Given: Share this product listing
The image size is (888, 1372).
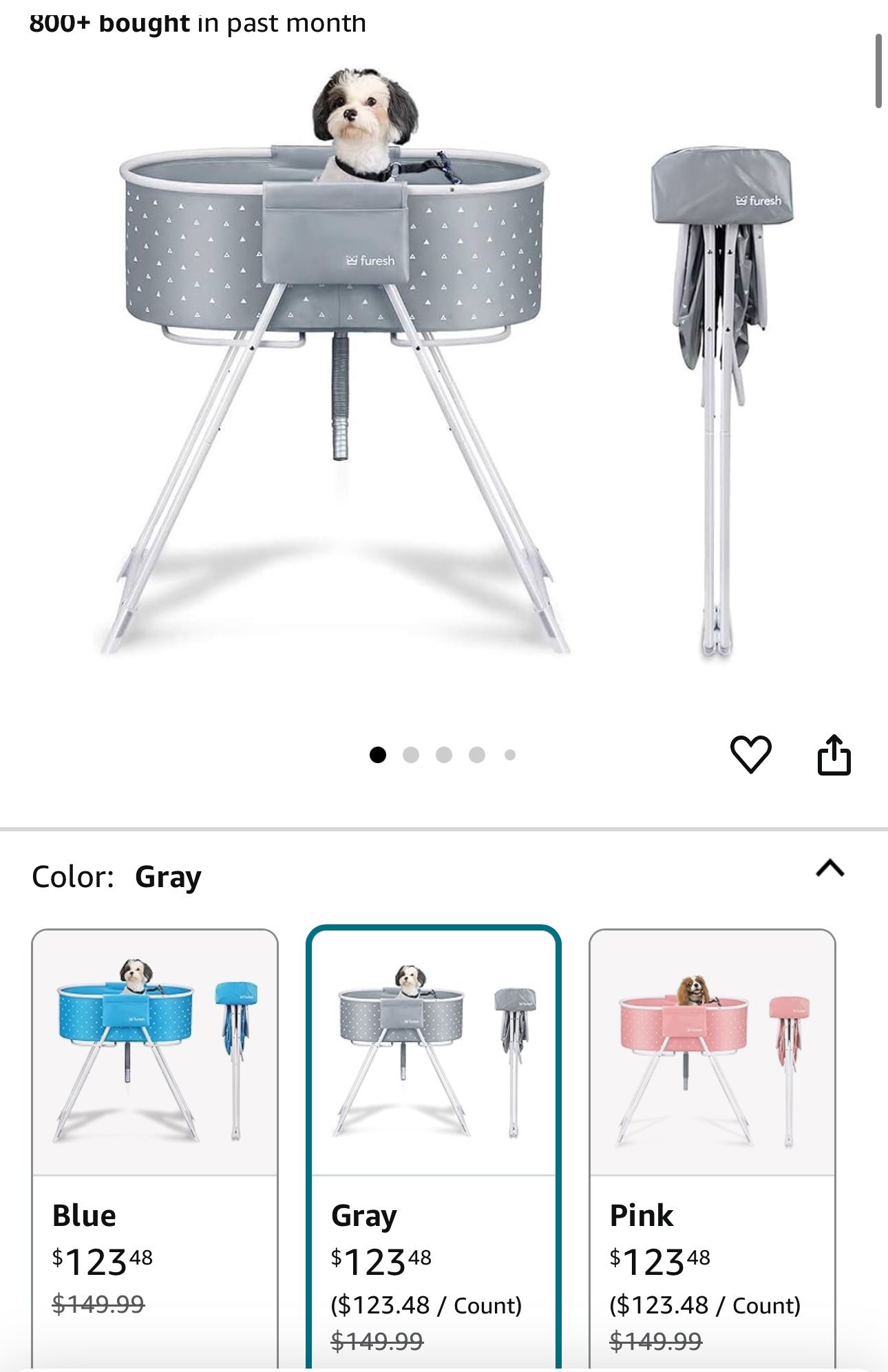Looking at the screenshot, I should pos(834,756).
